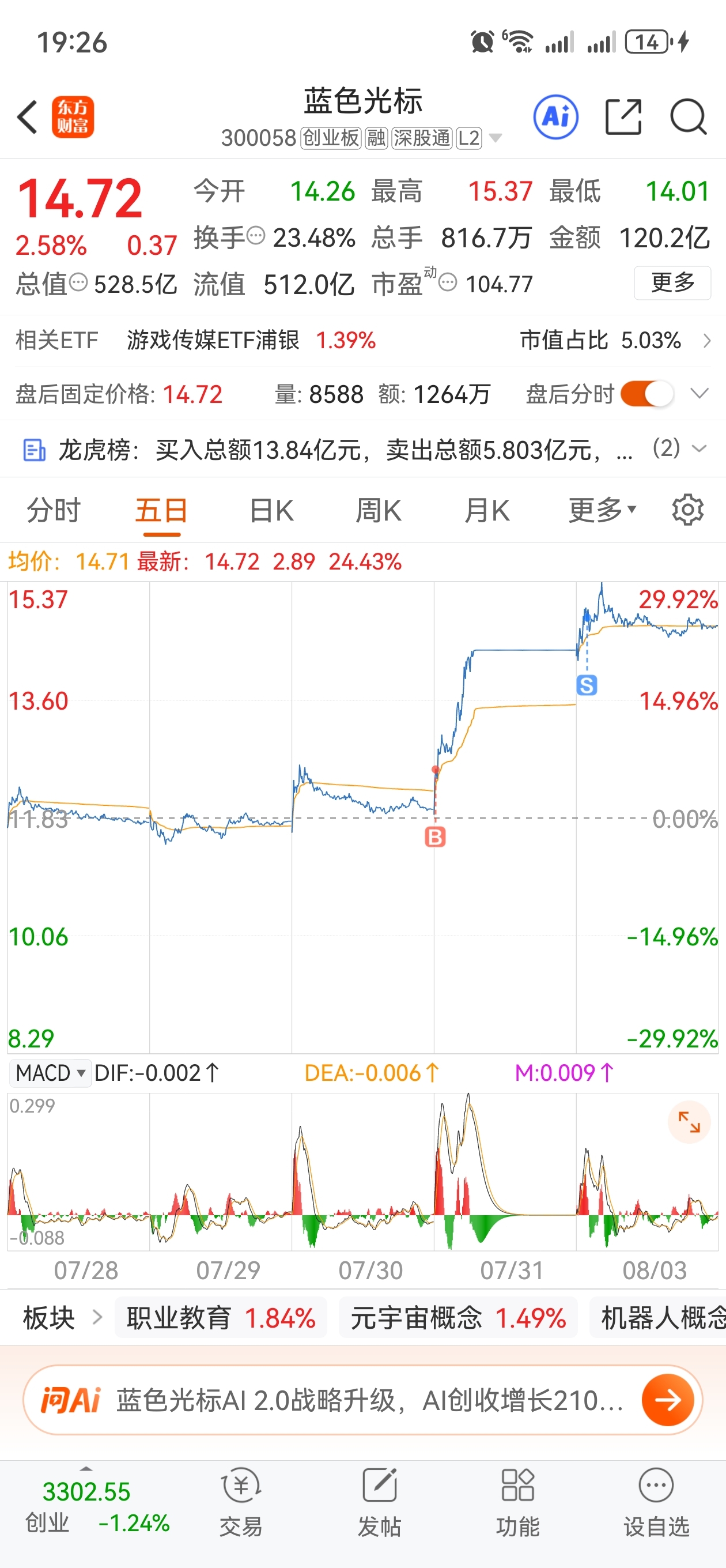Open chart settings gear
Screen dimensions: 726x1568
pyautogui.click(x=687, y=510)
